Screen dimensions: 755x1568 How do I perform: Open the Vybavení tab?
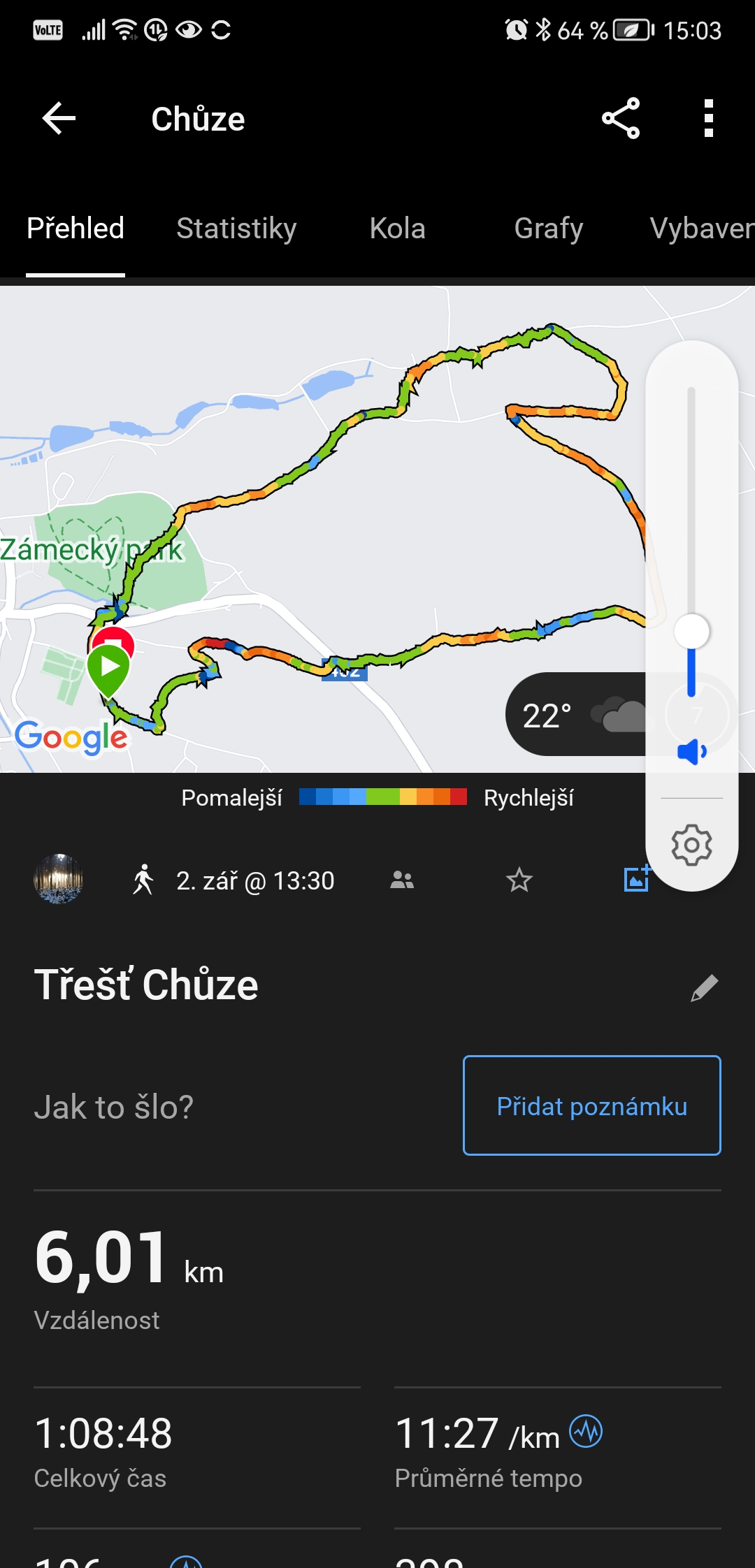(x=701, y=228)
